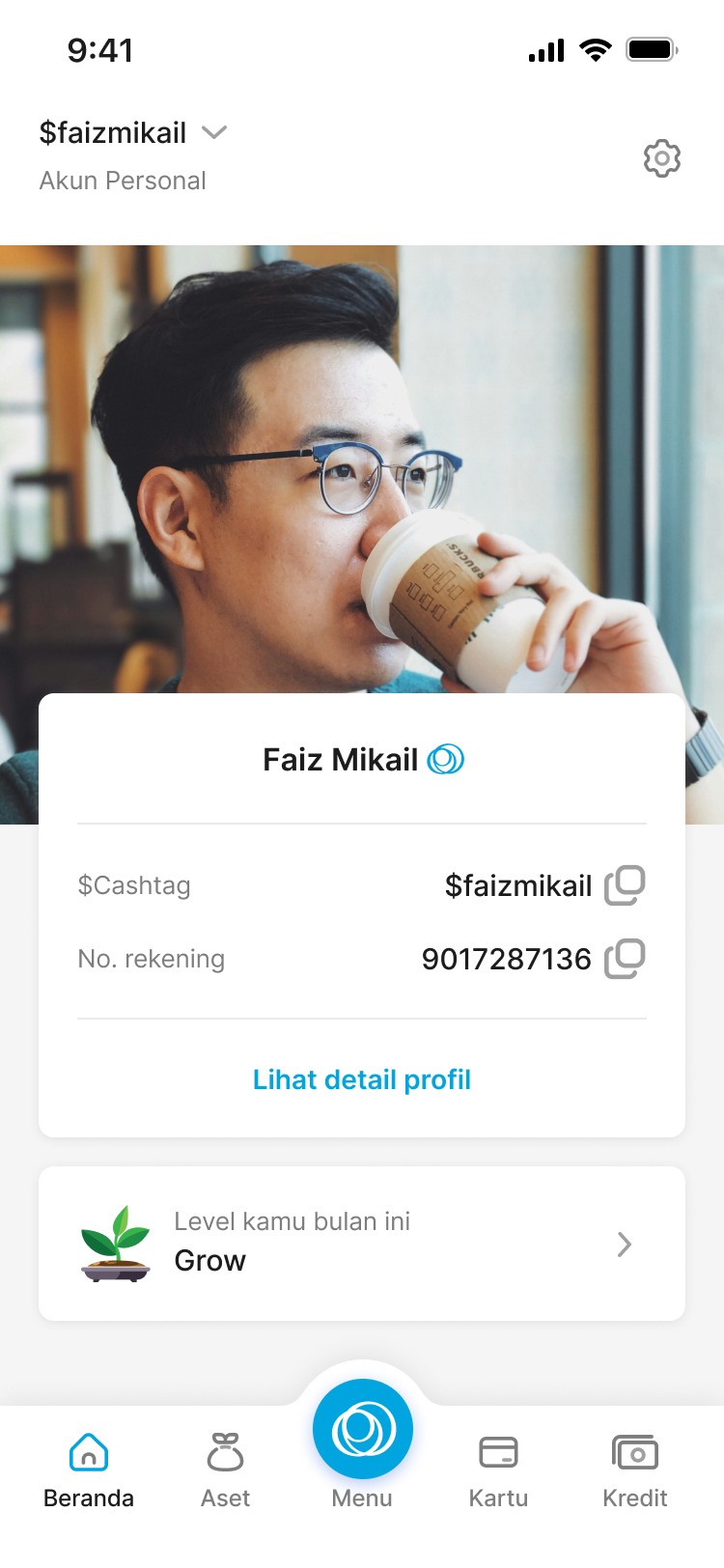Copy the $faizmikail cashtag
Viewport: 724px width, 1568px height.
click(625, 885)
